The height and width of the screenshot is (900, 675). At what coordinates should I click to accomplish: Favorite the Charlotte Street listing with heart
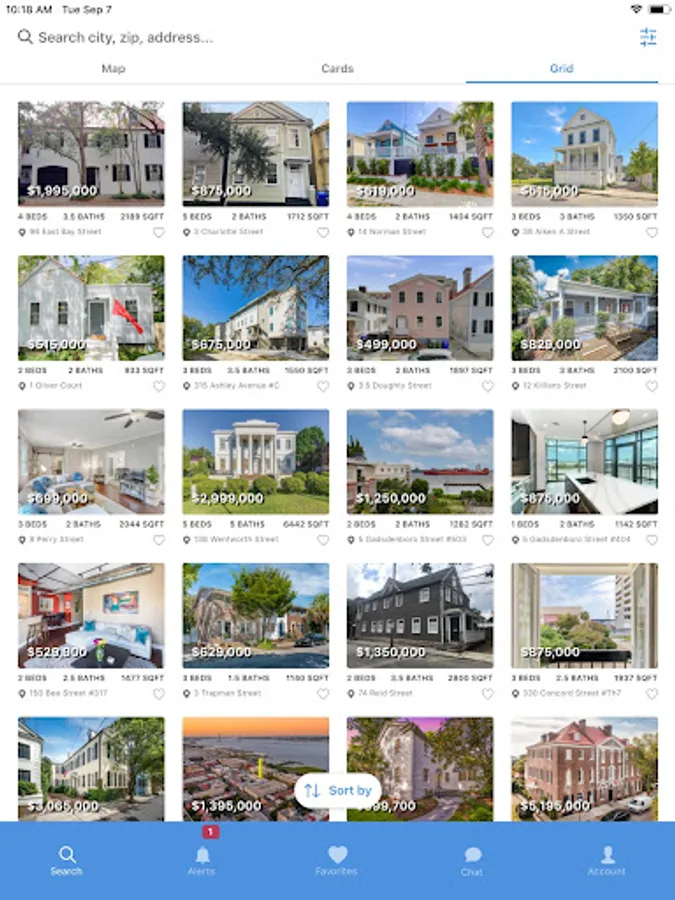tap(323, 232)
